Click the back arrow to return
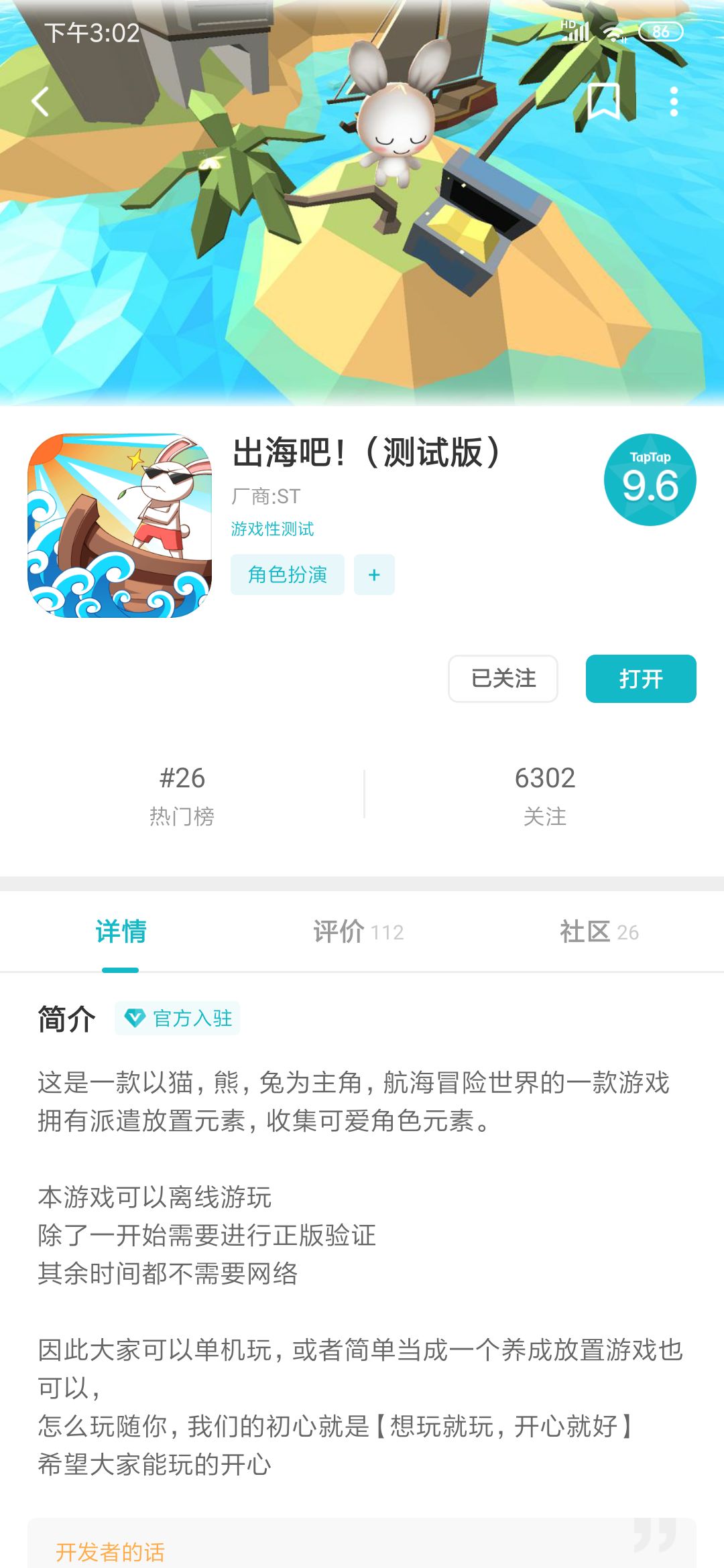The width and height of the screenshot is (724, 1568). click(x=42, y=102)
